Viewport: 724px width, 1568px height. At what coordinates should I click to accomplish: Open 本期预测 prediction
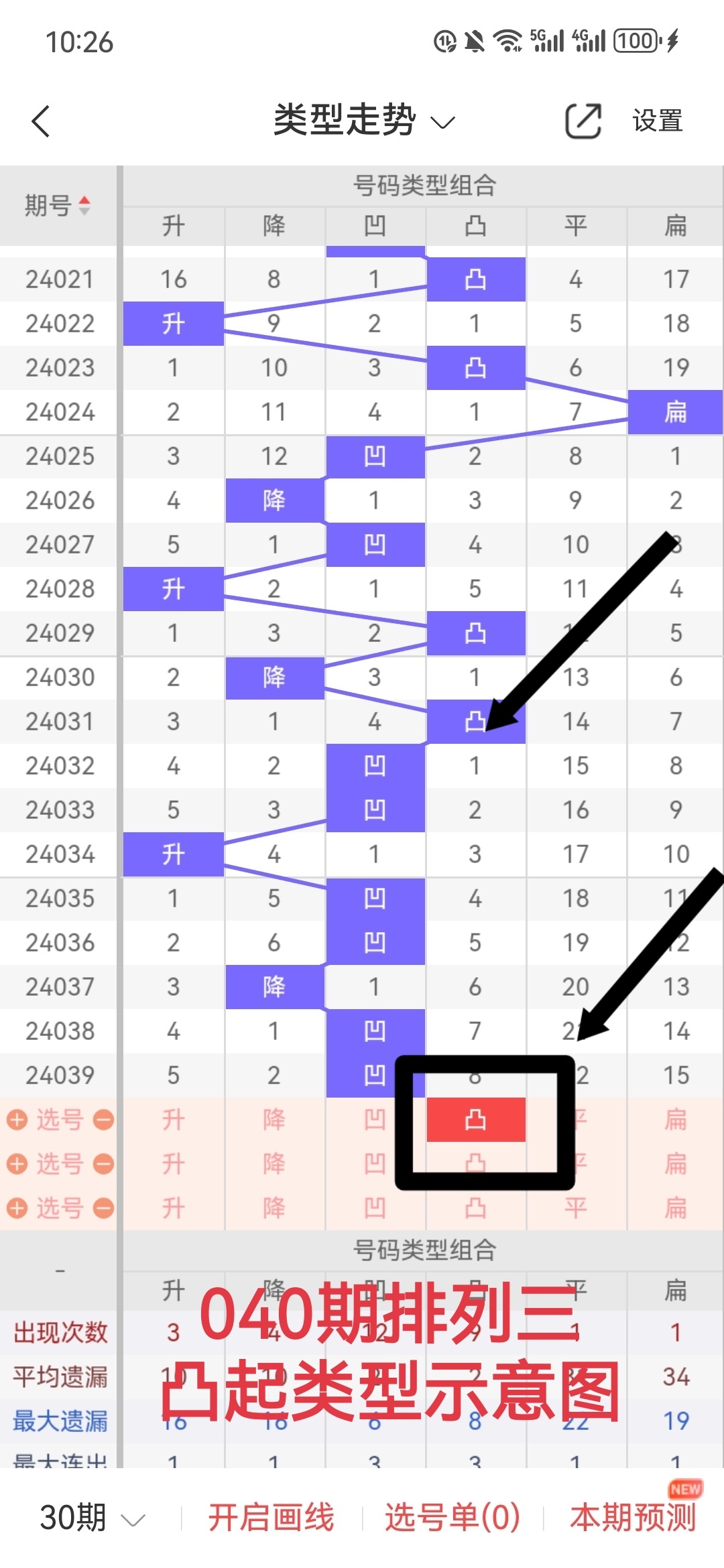coord(632,1518)
